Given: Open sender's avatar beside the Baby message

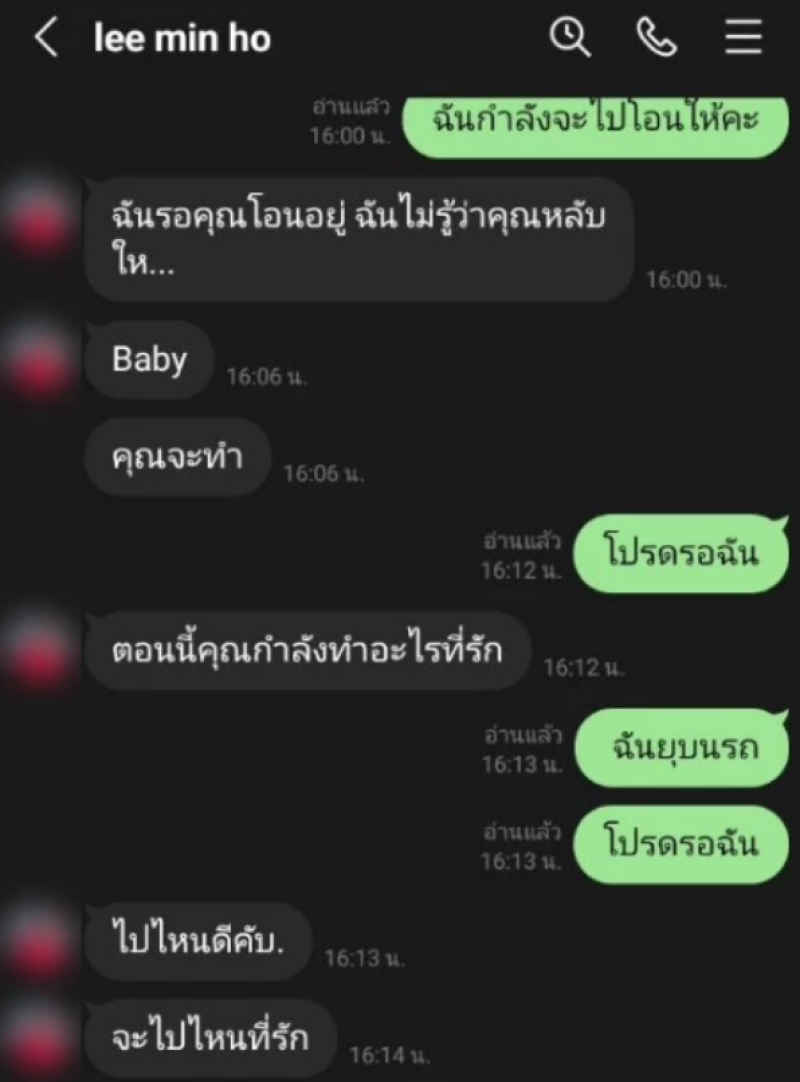Looking at the screenshot, I should [x=40, y=358].
